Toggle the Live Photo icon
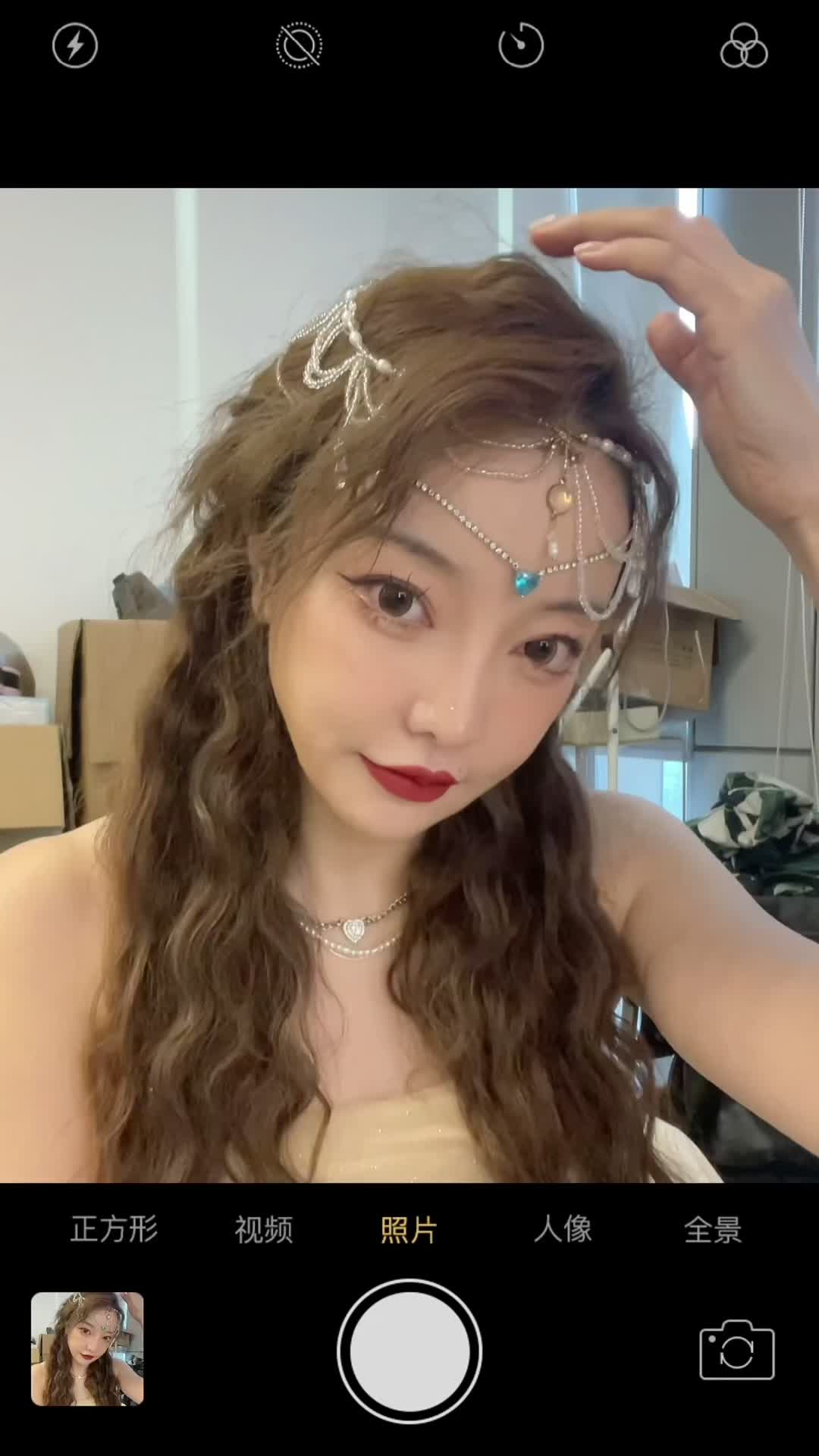The height and width of the screenshot is (1456, 819). click(299, 46)
